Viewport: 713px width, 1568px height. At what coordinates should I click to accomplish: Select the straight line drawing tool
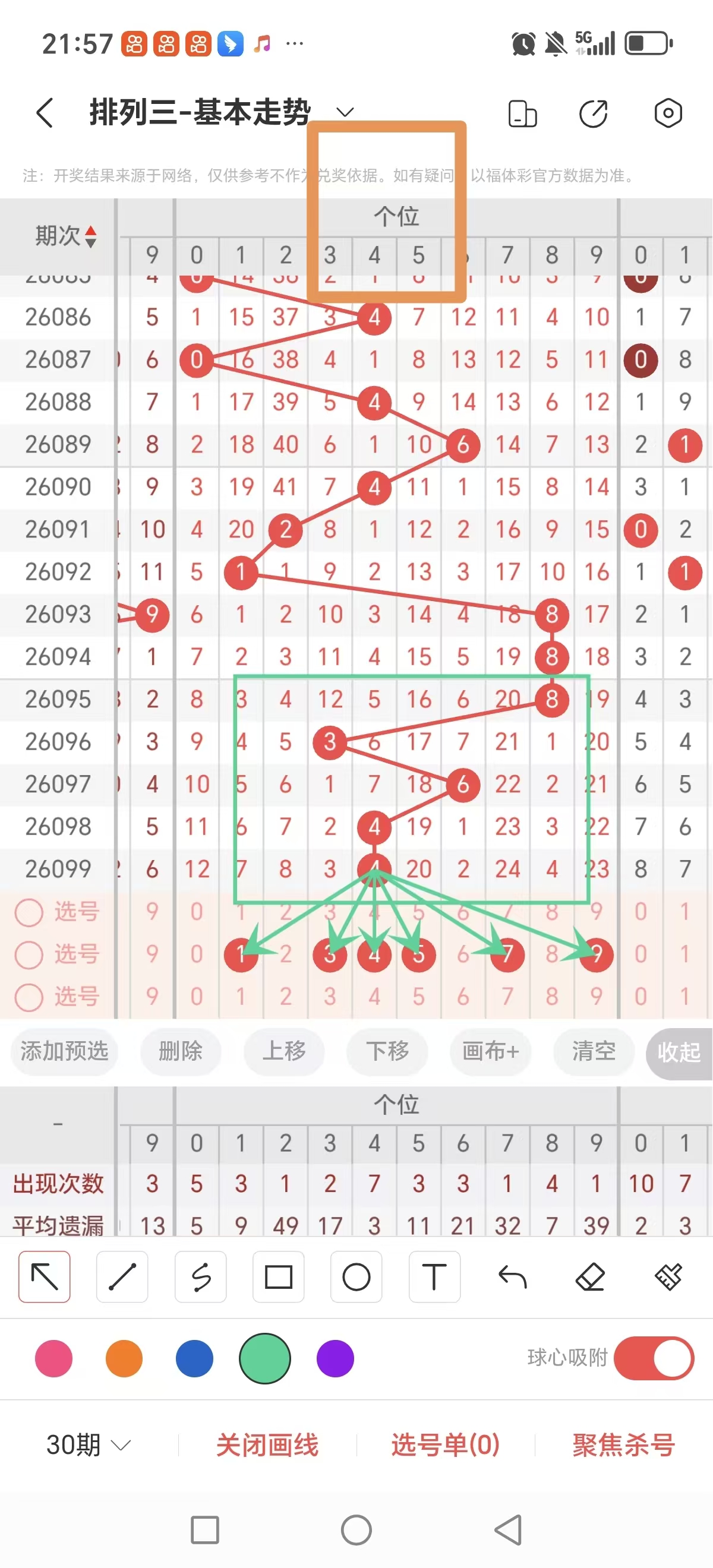point(122,1277)
